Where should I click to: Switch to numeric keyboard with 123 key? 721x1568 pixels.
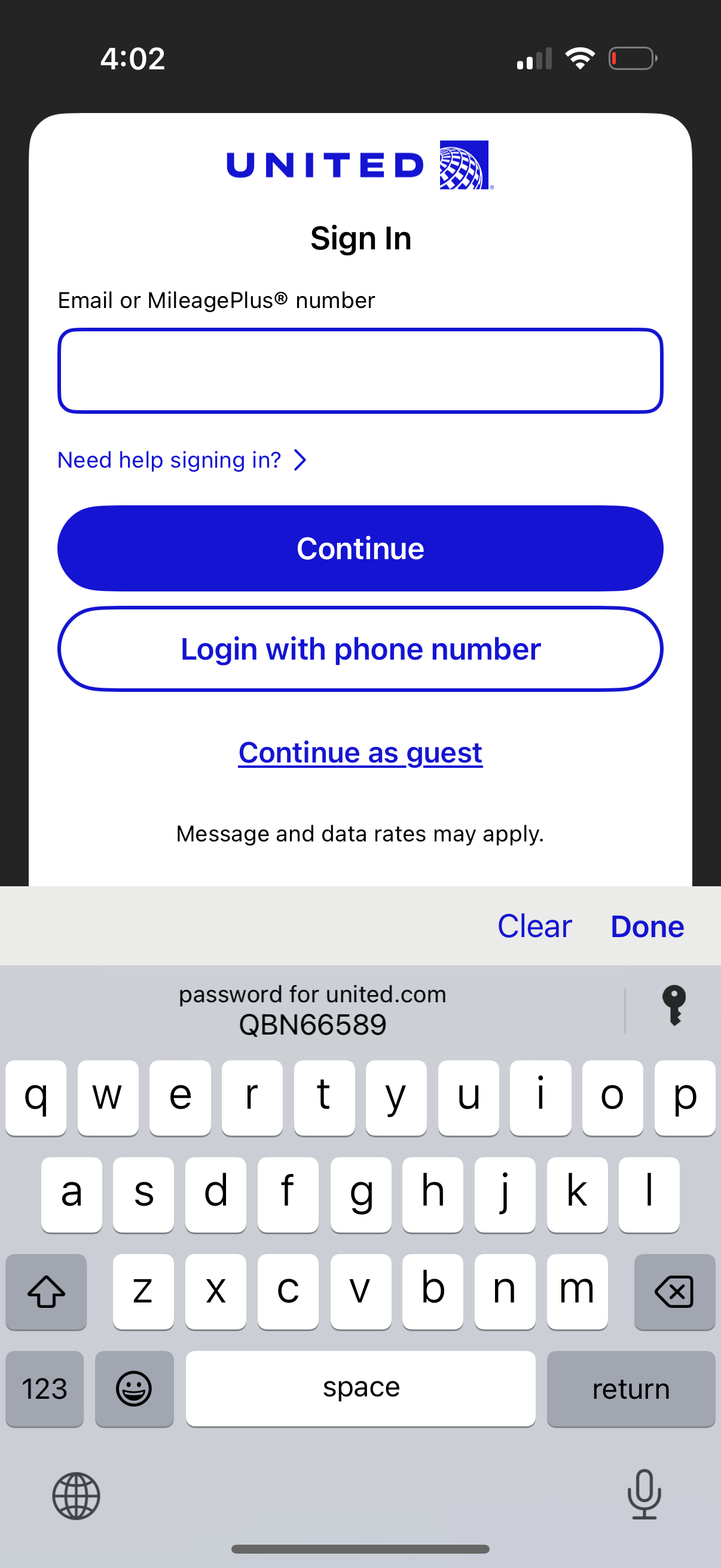click(44, 1389)
